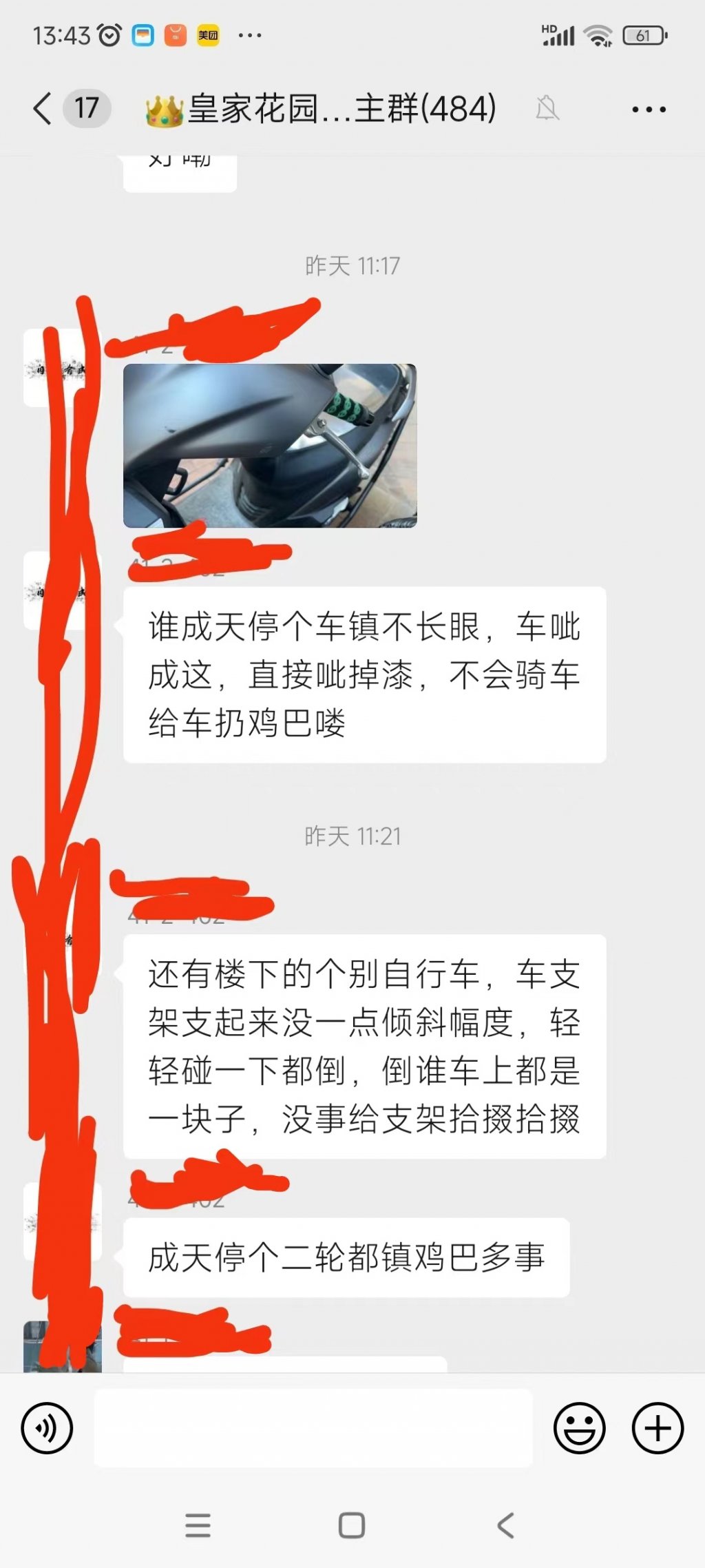Go back to the chat list

tap(43, 109)
